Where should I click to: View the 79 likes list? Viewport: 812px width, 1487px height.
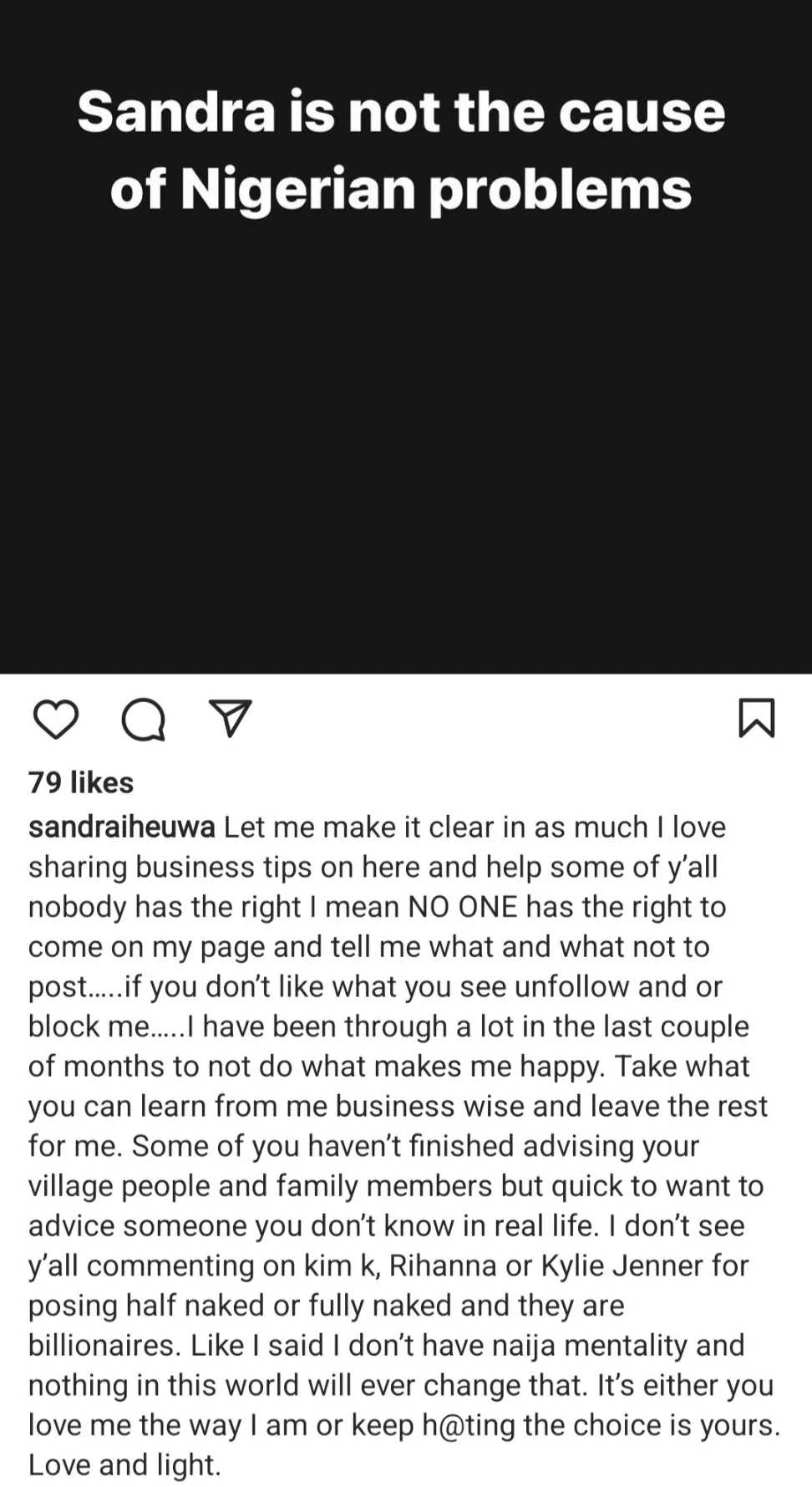coord(81,782)
